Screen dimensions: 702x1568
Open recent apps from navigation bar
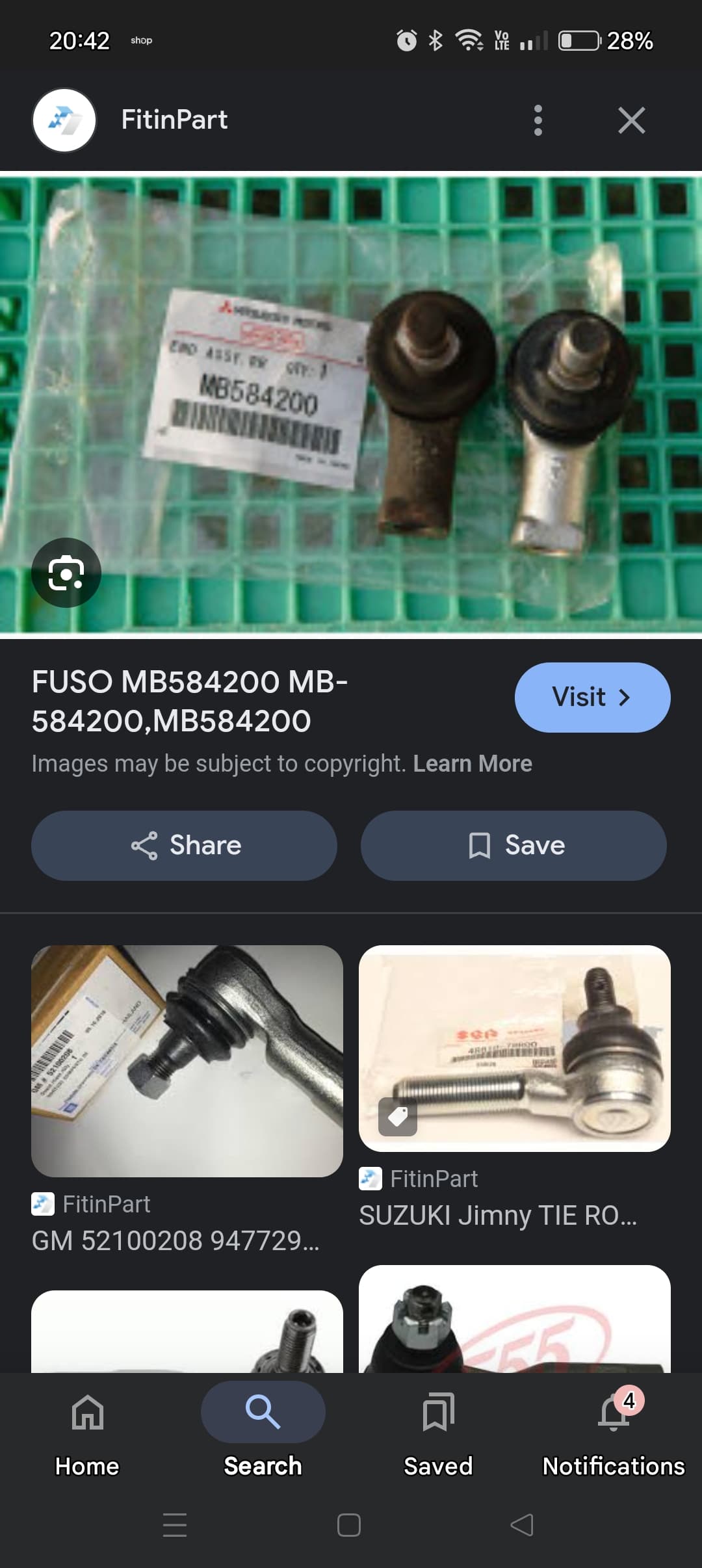click(175, 1525)
